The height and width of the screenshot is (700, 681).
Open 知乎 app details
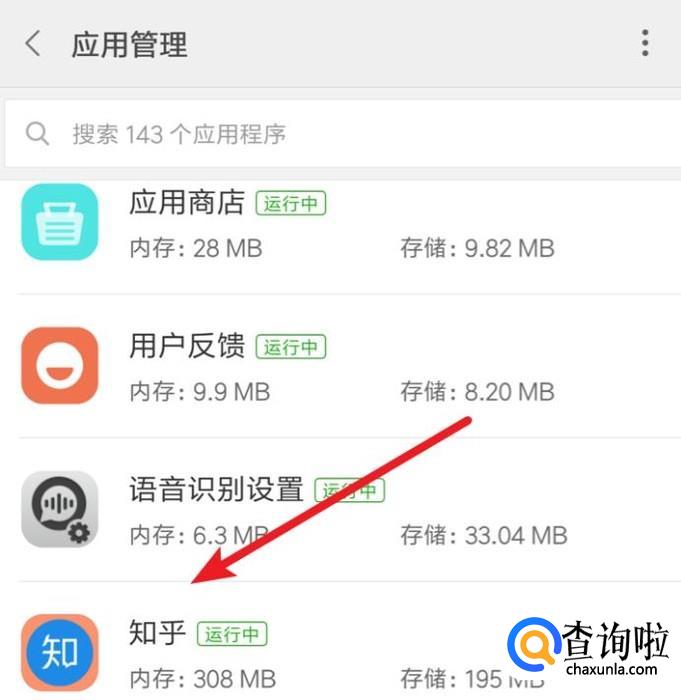(x=300, y=650)
